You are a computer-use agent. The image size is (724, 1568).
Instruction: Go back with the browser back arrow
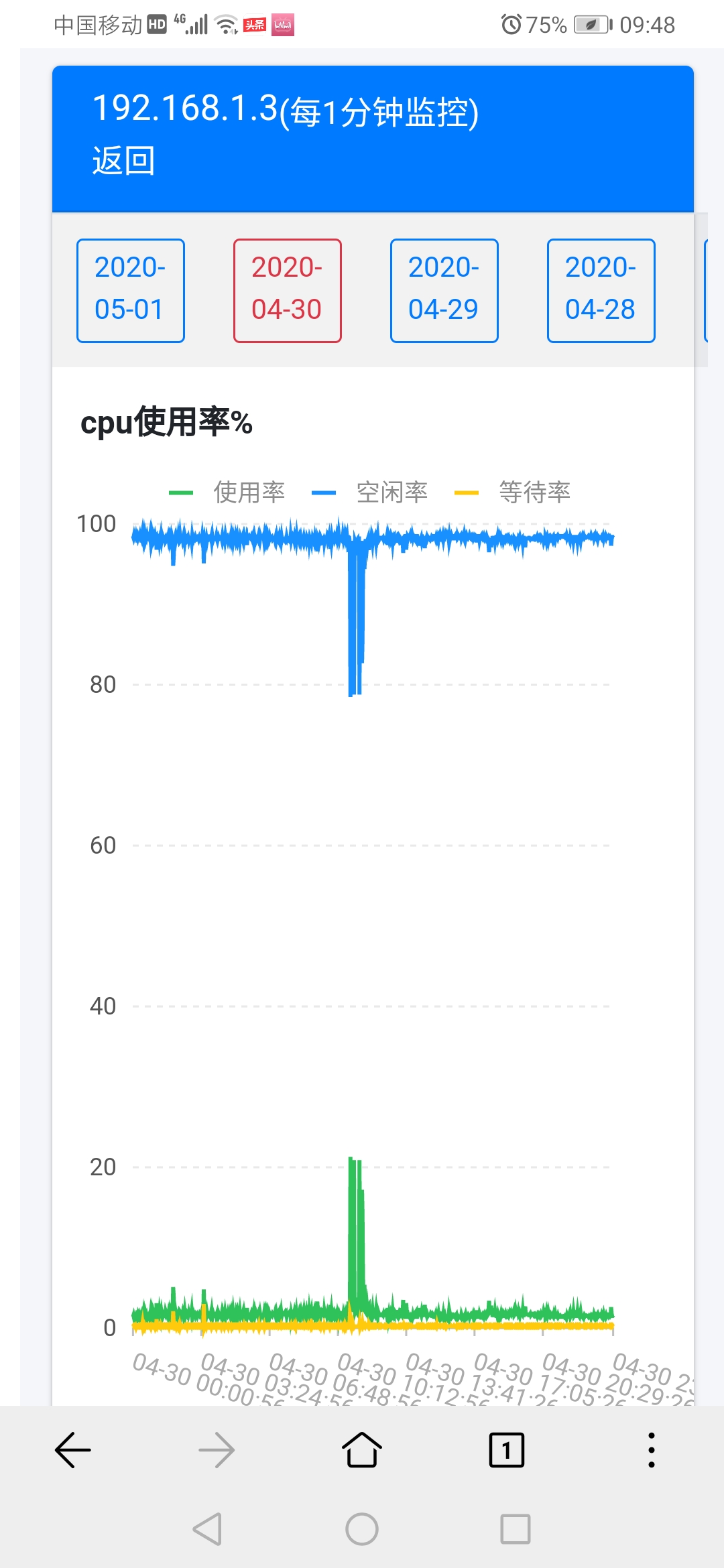click(72, 1450)
